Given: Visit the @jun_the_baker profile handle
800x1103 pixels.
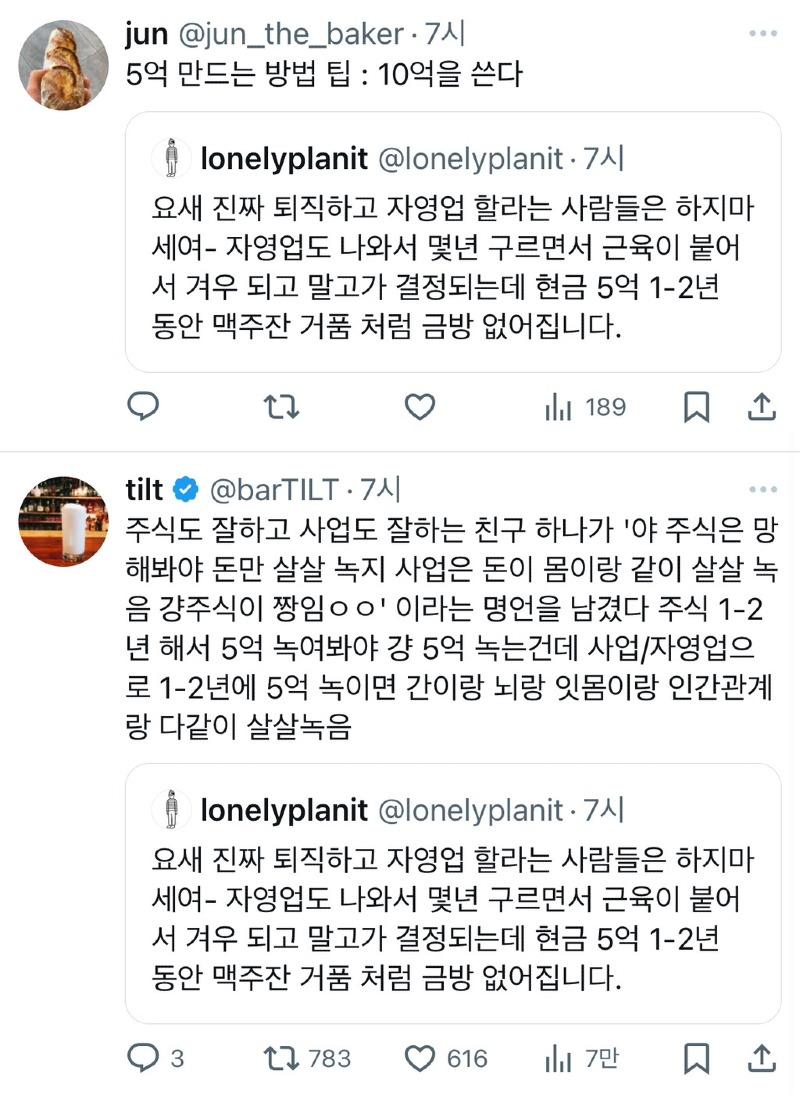Looking at the screenshot, I should [x=291, y=35].
